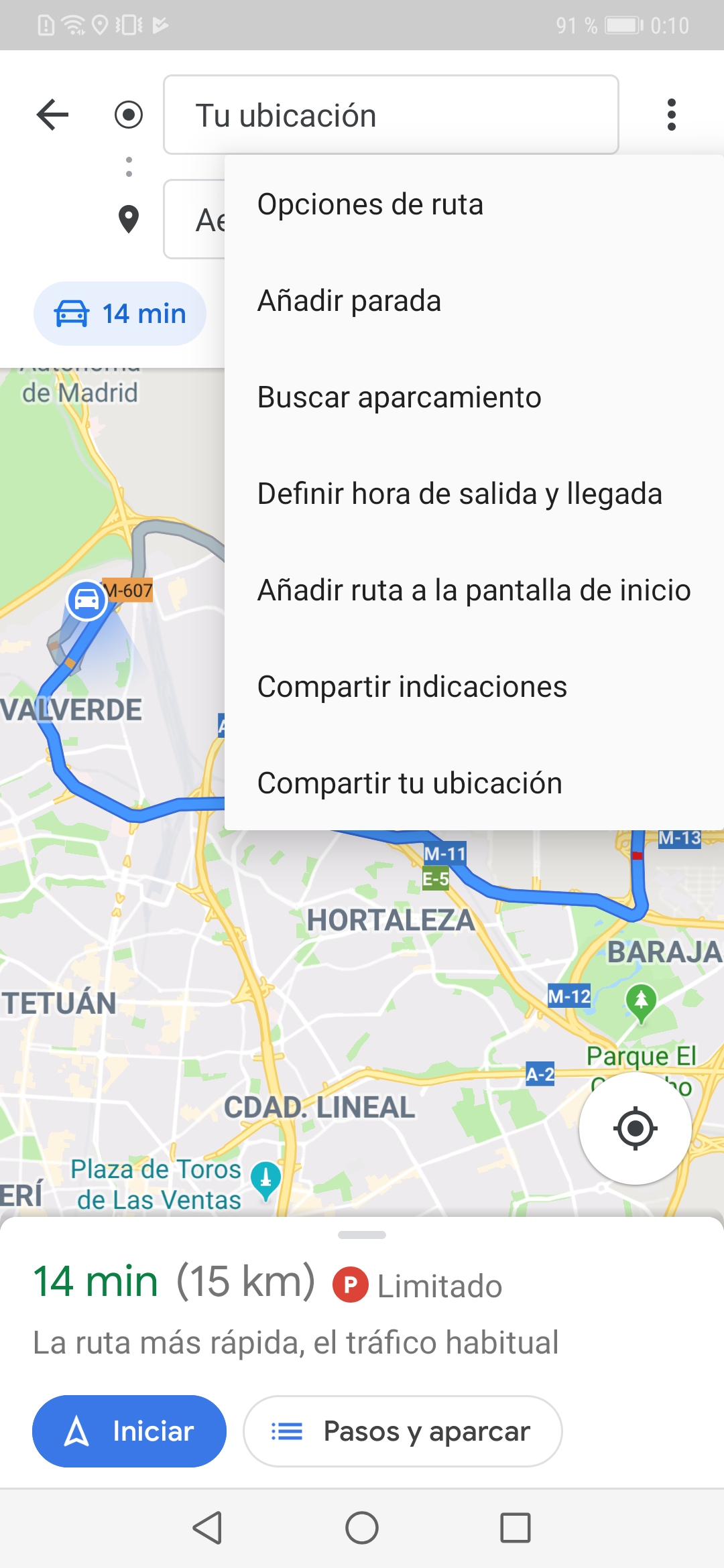Open recent apps from navigation bar
Screen dimensions: 724x1568
515,1528
